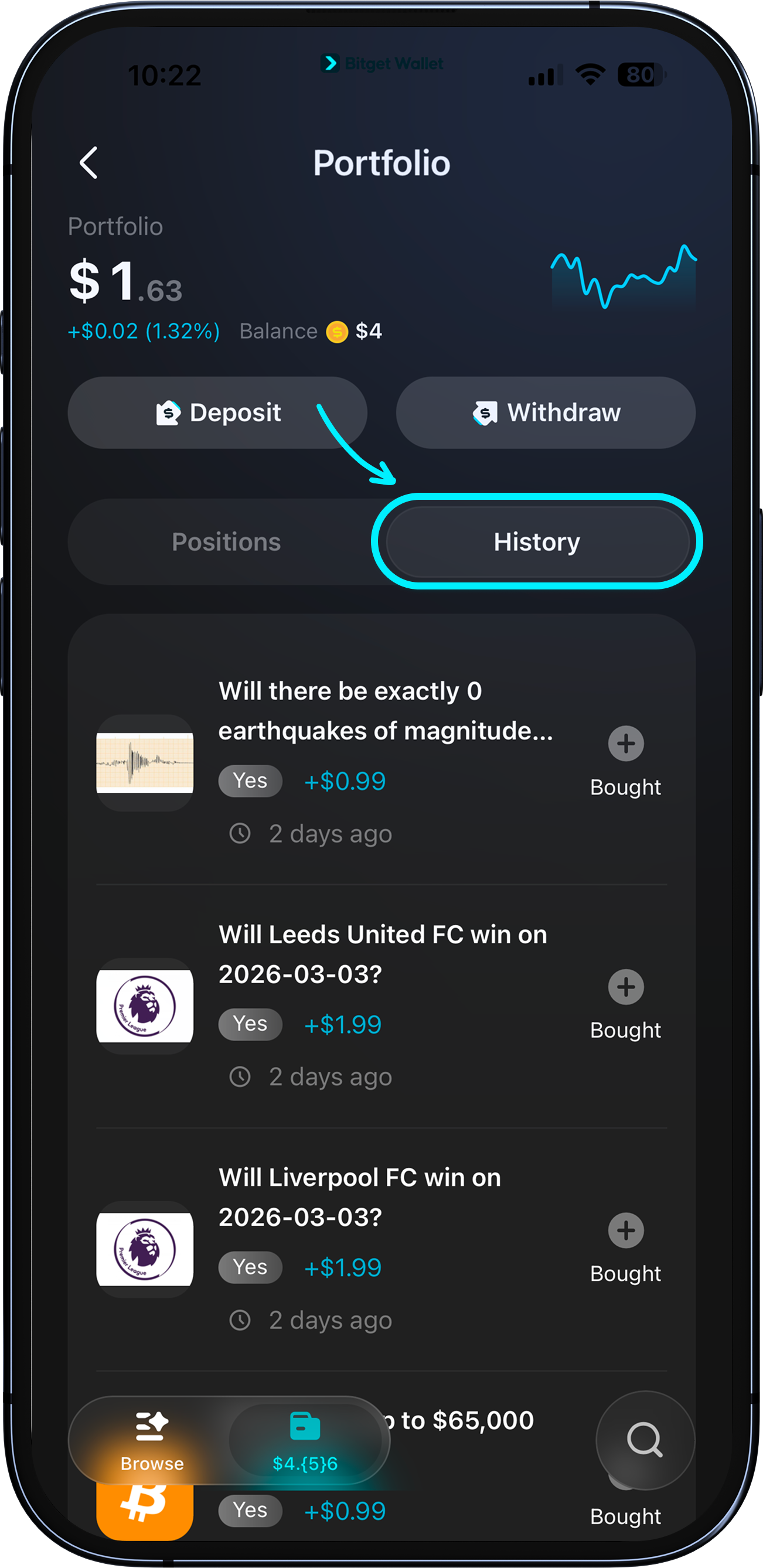Switch to the Positions tab
This screenshot has width=763, height=1568.
(226, 542)
